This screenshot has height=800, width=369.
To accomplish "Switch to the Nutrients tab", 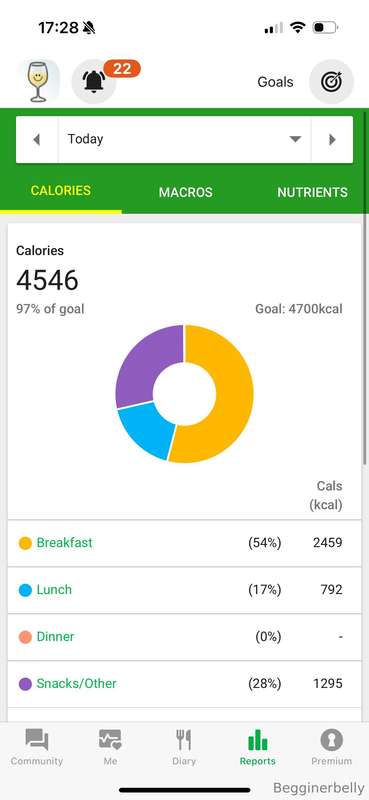I will (x=312, y=192).
